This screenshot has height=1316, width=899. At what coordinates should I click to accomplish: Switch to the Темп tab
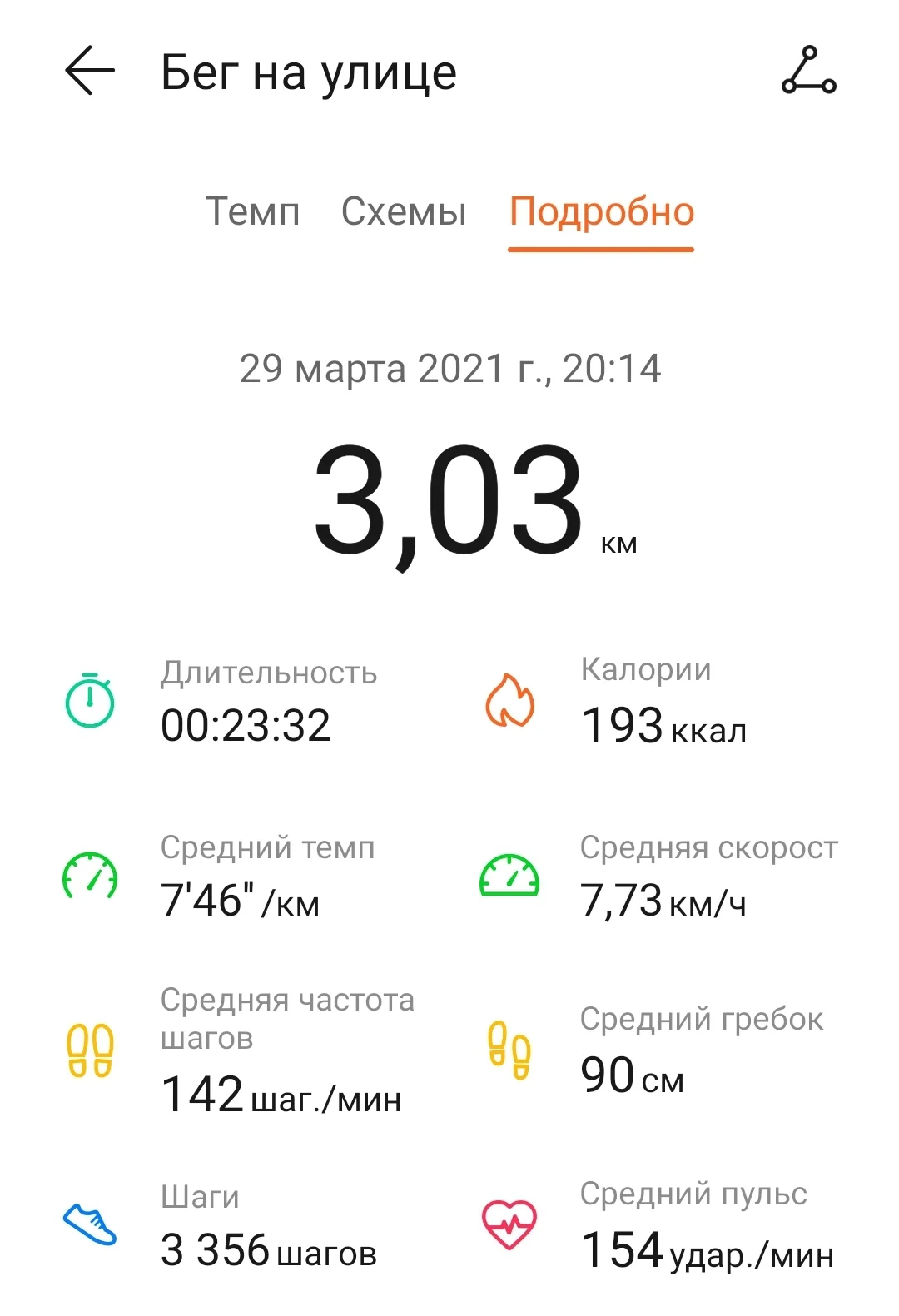pyautogui.click(x=252, y=211)
